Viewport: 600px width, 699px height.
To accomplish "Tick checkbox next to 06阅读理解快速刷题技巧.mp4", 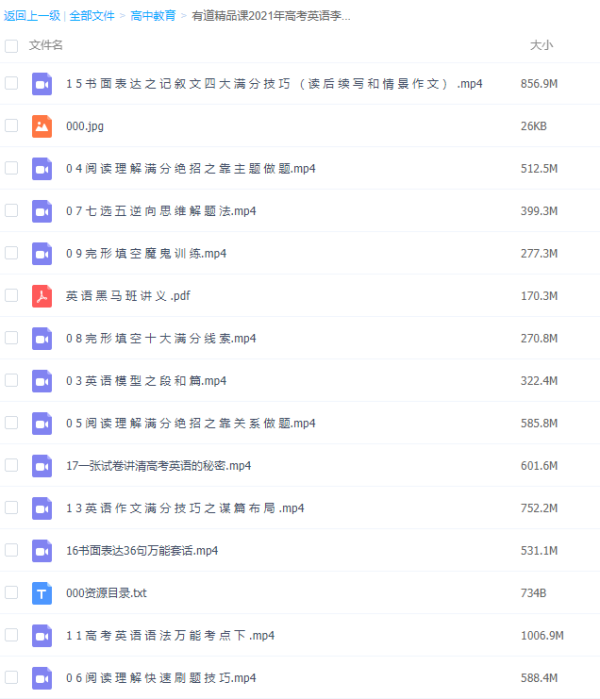I will click(11, 677).
